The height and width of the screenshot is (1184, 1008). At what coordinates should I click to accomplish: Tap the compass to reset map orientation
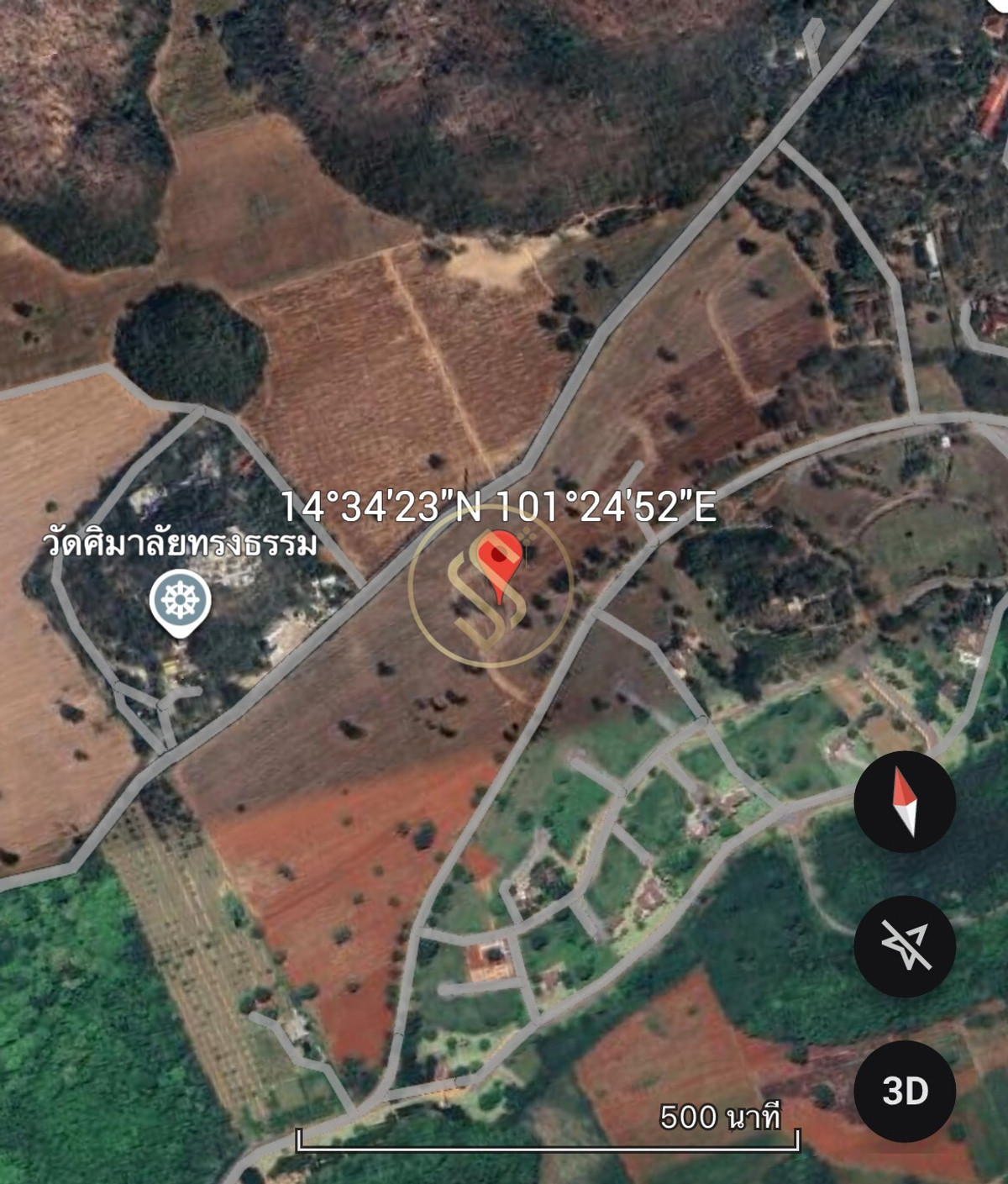[905, 802]
